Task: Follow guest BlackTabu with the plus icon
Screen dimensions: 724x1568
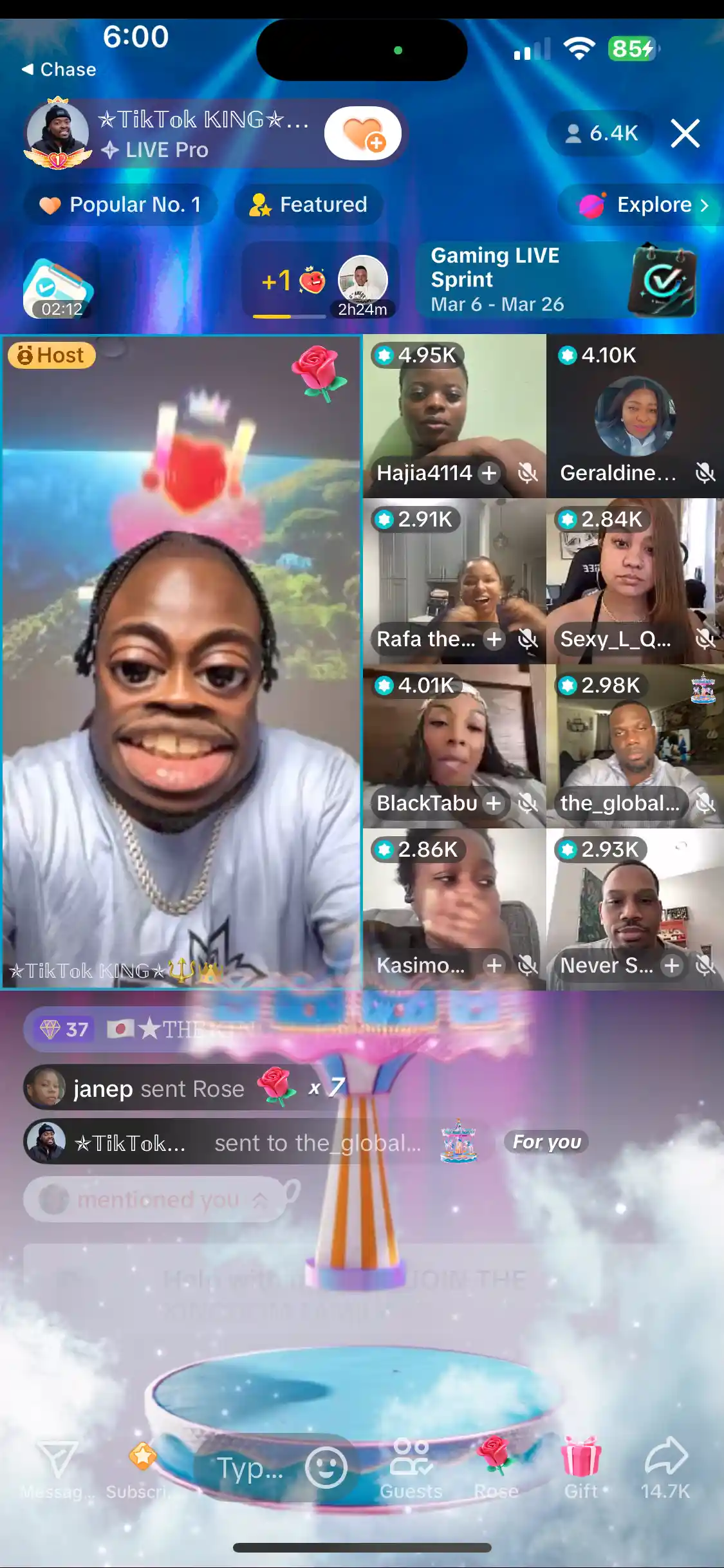Action: 494,803
